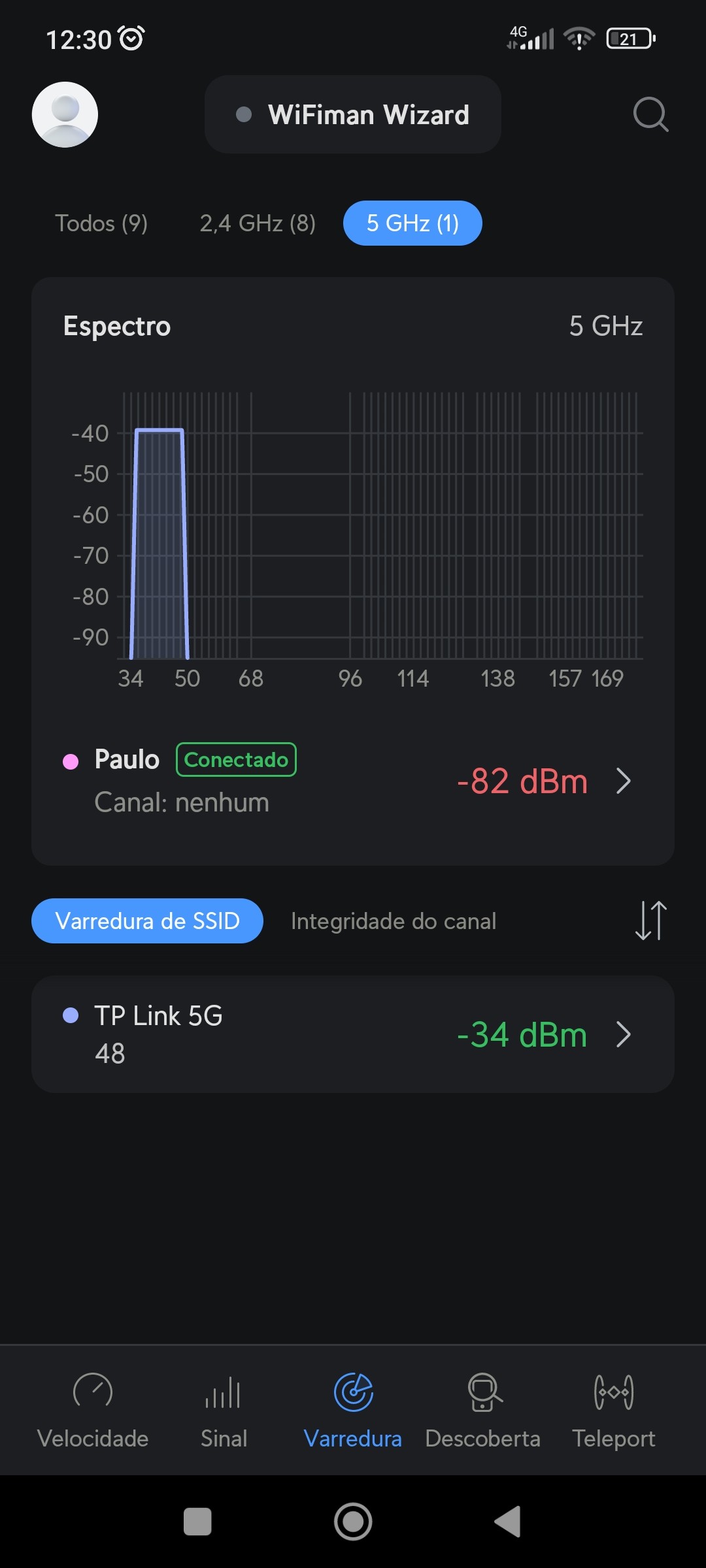
Task: Tap the WiFiman Wizard button
Action: 353,114
